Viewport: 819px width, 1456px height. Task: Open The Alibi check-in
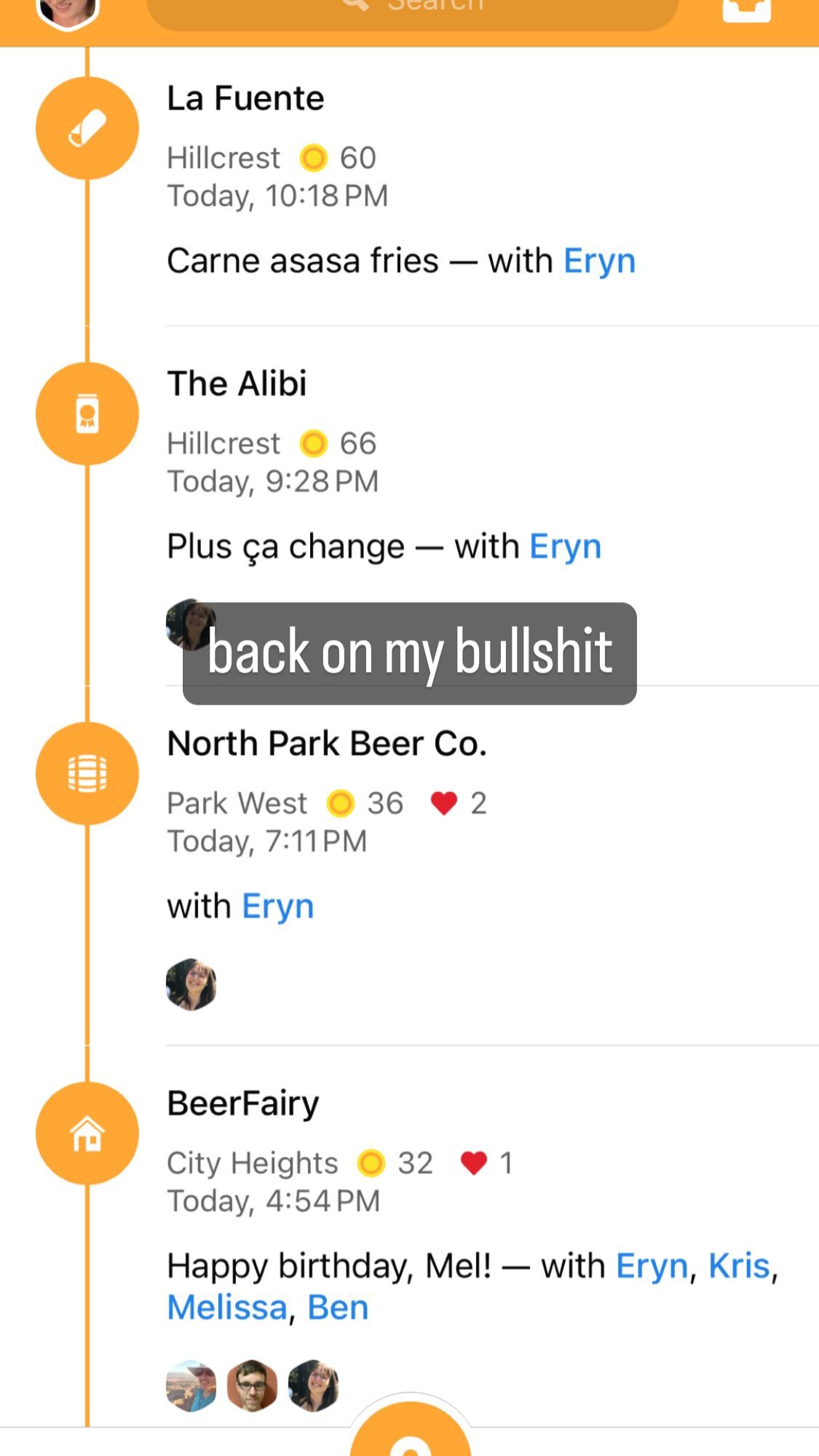(237, 384)
